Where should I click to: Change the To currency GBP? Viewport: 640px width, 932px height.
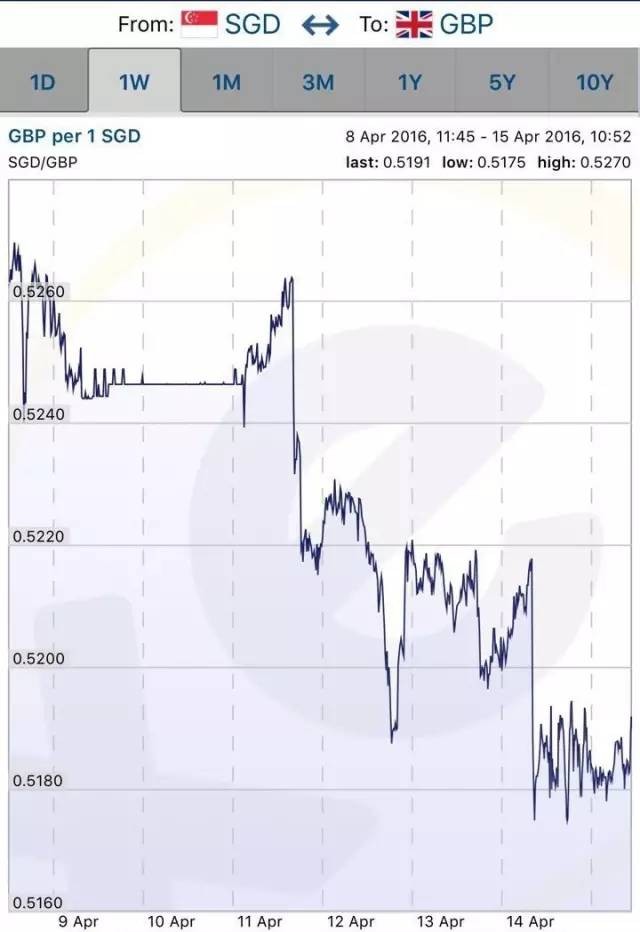pyautogui.click(x=445, y=24)
